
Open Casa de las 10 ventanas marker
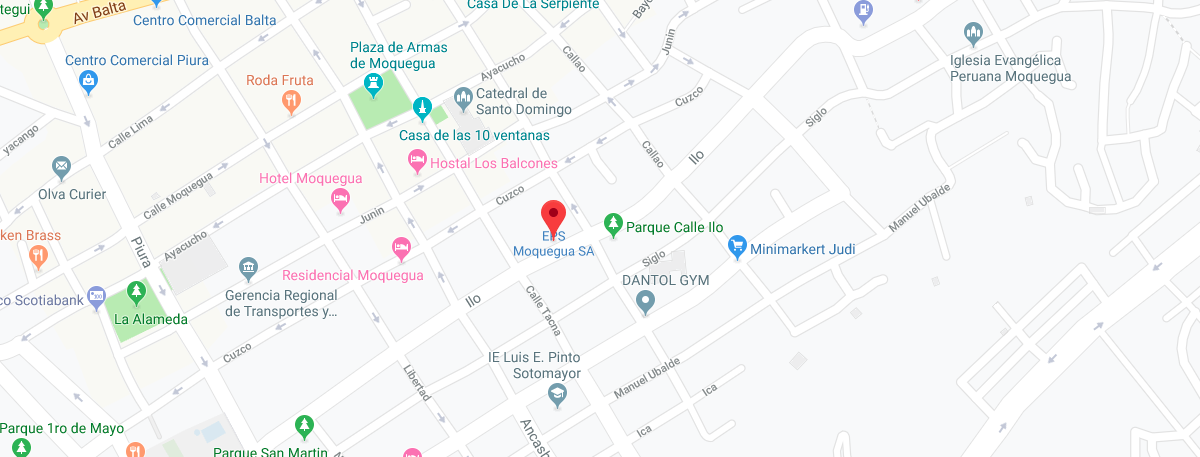[x=423, y=109]
